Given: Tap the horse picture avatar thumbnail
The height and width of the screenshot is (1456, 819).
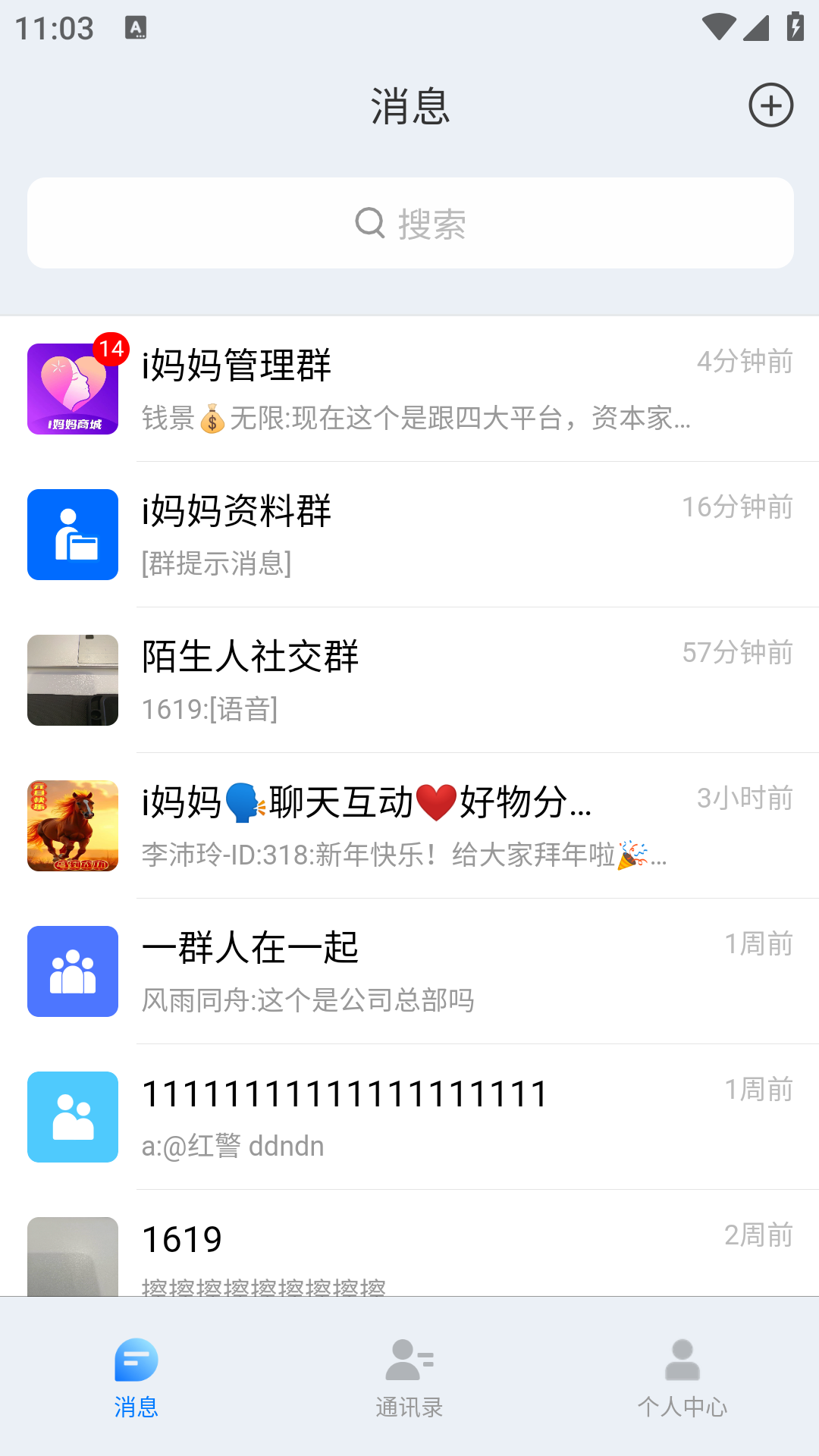Looking at the screenshot, I should (72, 826).
